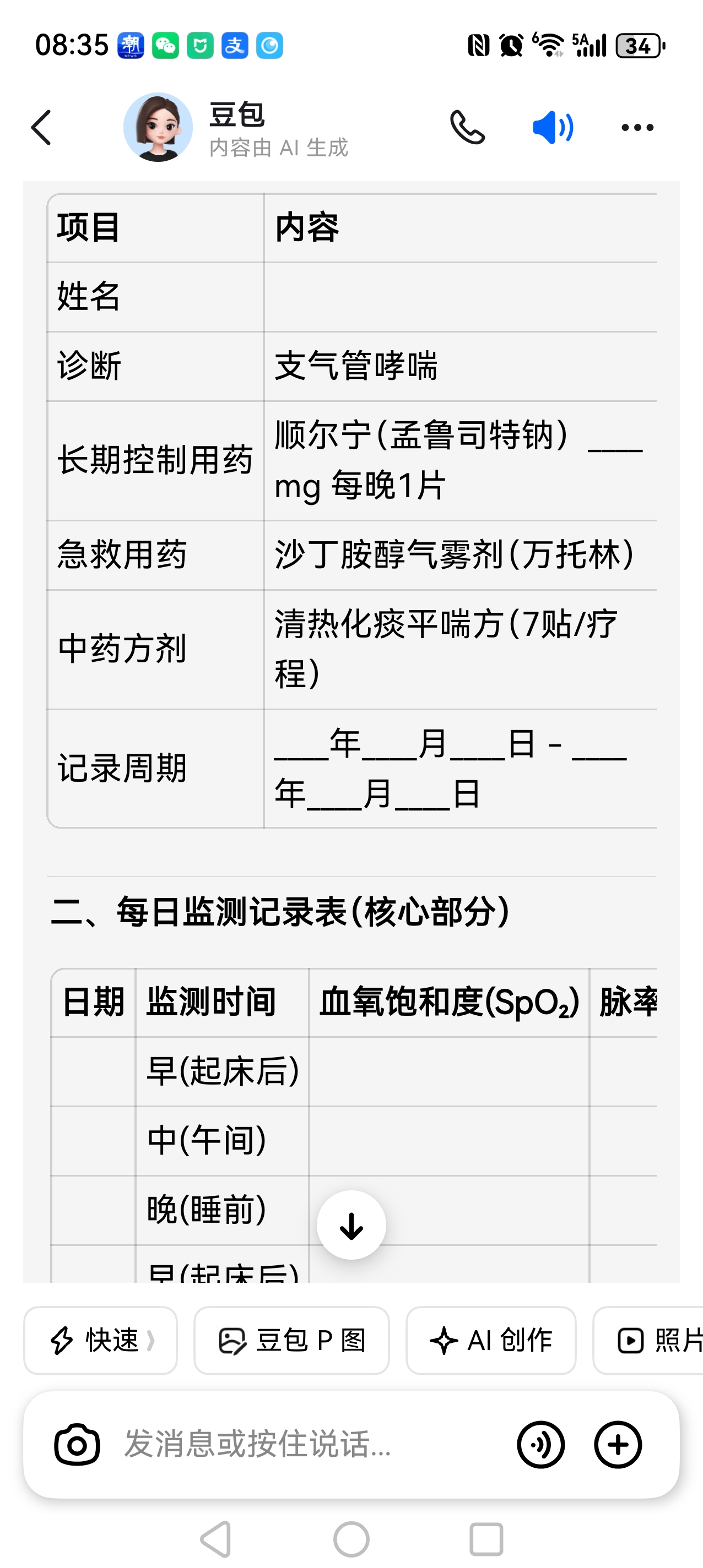
Task: Toggle the speaker read-aloud icon
Action: pyautogui.click(x=553, y=127)
